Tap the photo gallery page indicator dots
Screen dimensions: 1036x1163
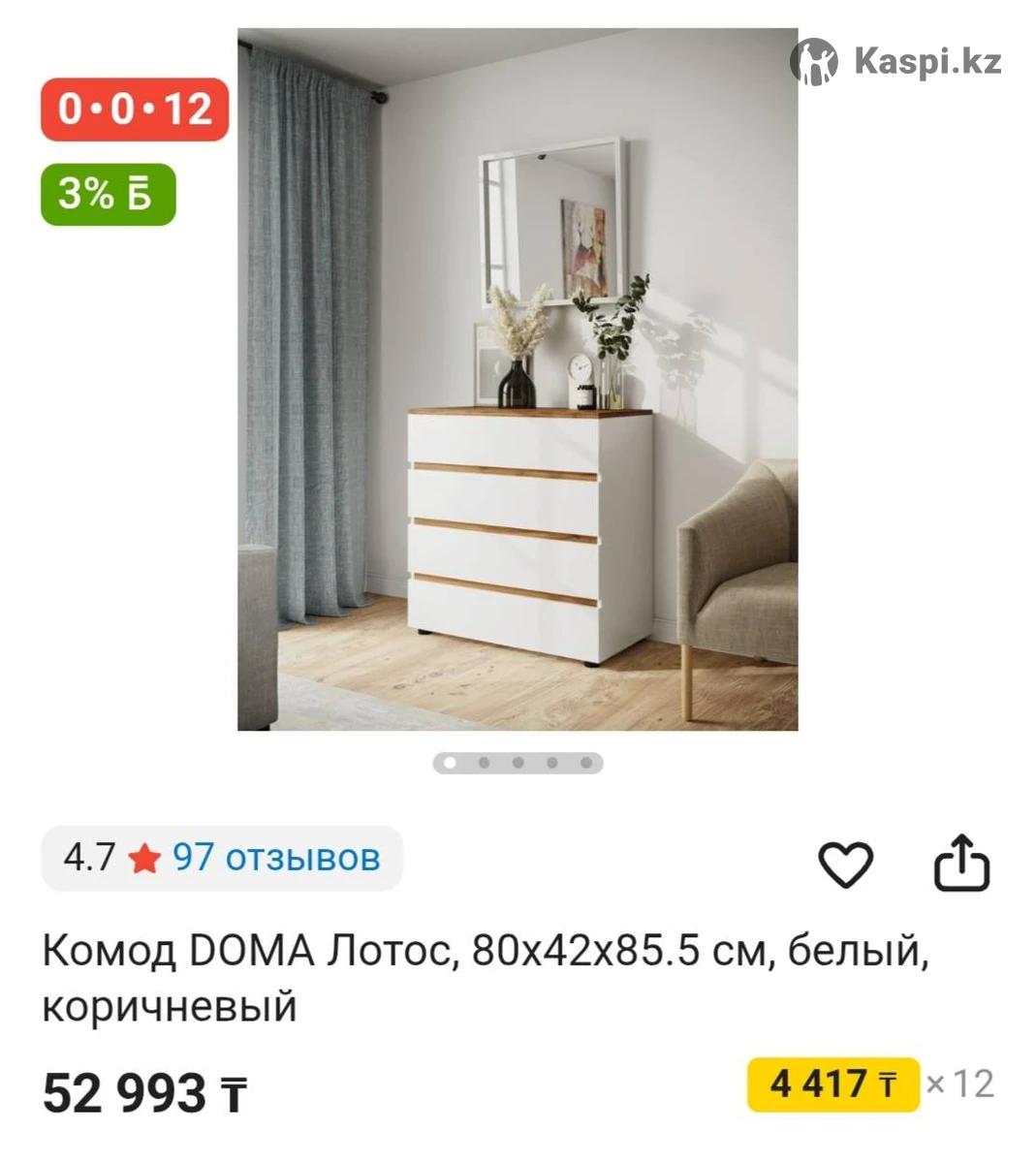click(518, 763)
